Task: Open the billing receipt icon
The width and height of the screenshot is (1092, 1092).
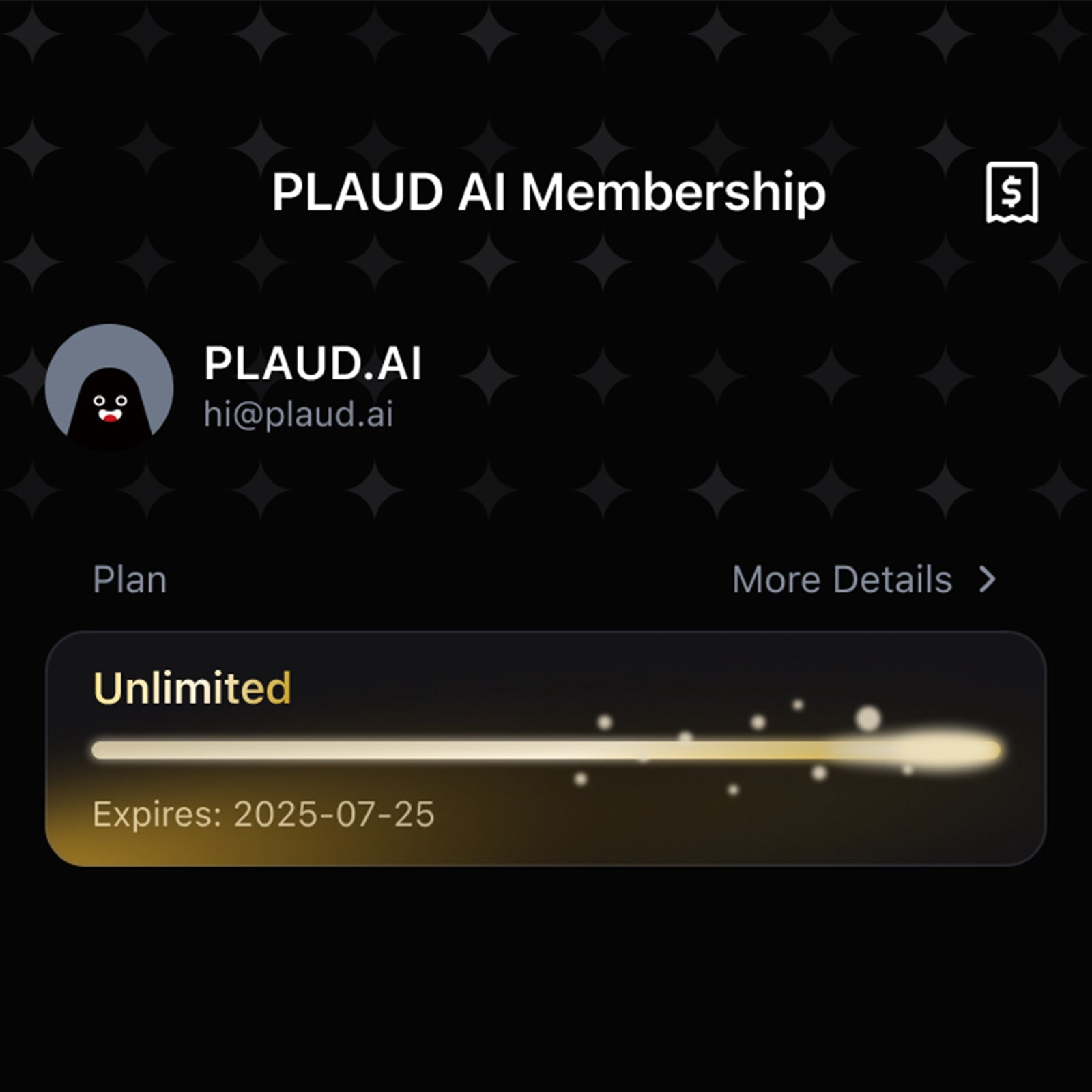Action: (x=1011, y=192)
